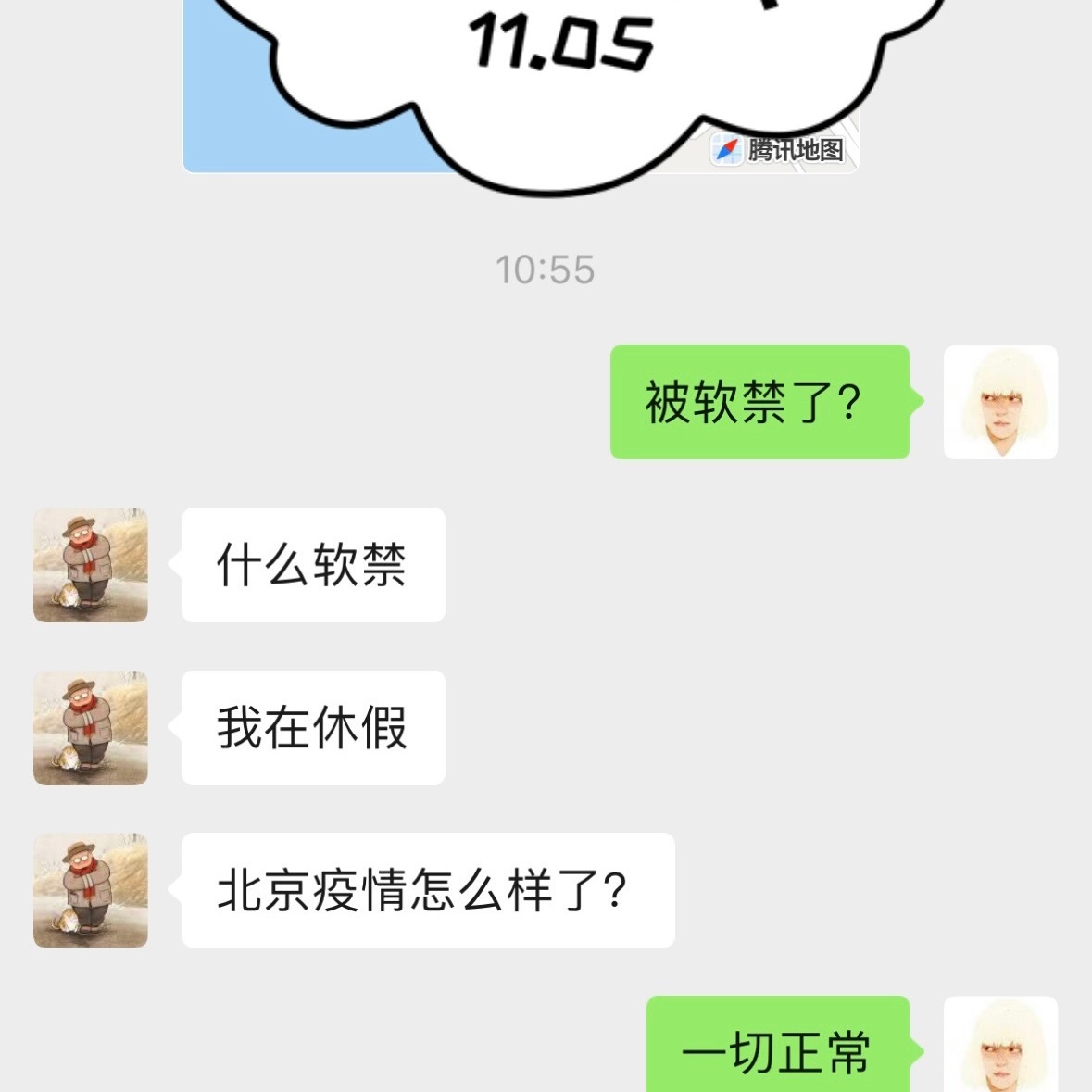Tap the contact avatar beside "我在休假"
Screen dimensions: 1092x1092
[91, 728]
